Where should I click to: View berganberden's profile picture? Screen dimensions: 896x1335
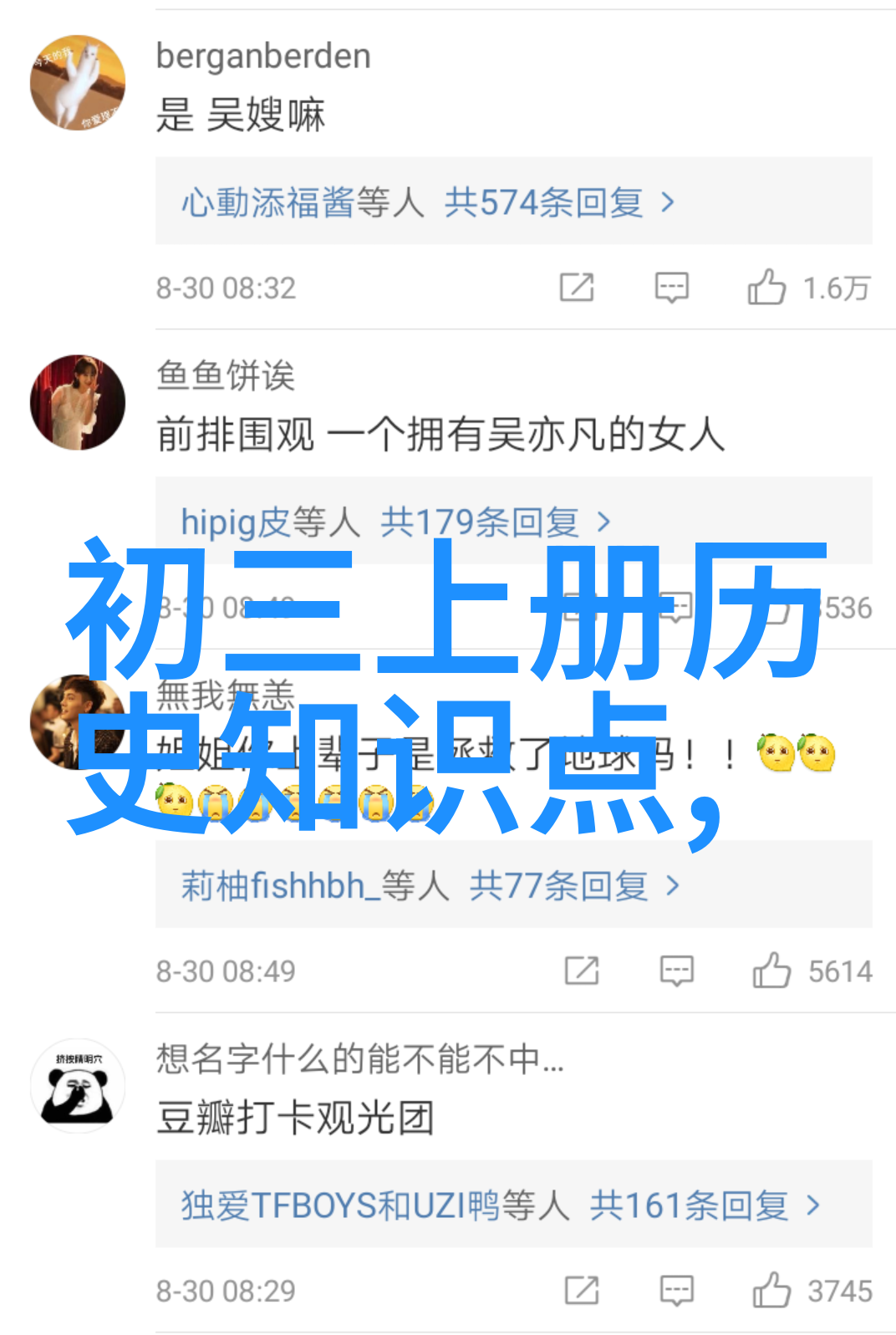click(x=78, y=83)
